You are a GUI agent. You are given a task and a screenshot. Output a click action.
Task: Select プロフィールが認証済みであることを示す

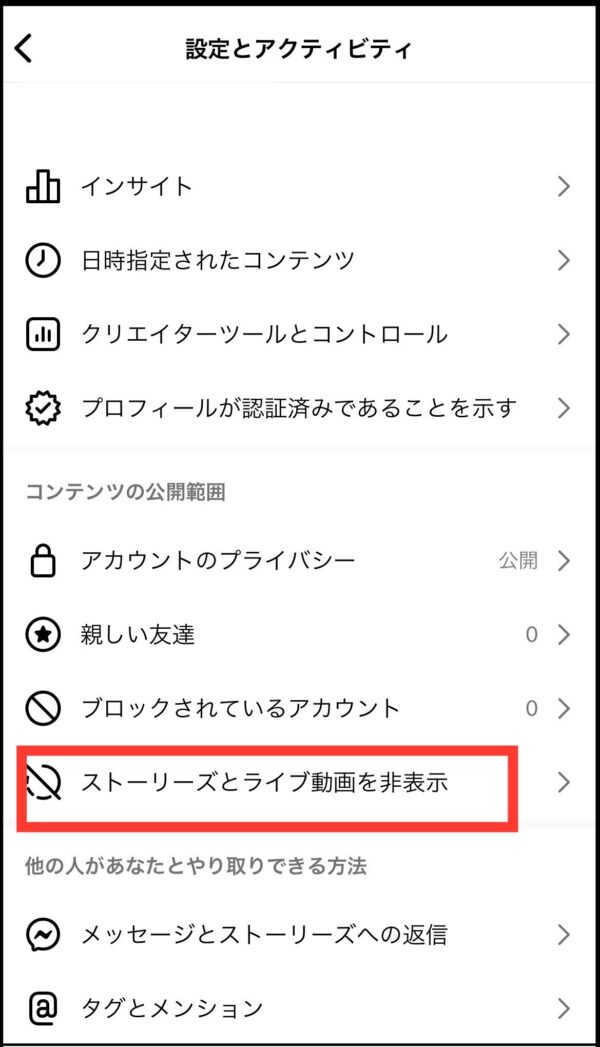coord(300,407)
